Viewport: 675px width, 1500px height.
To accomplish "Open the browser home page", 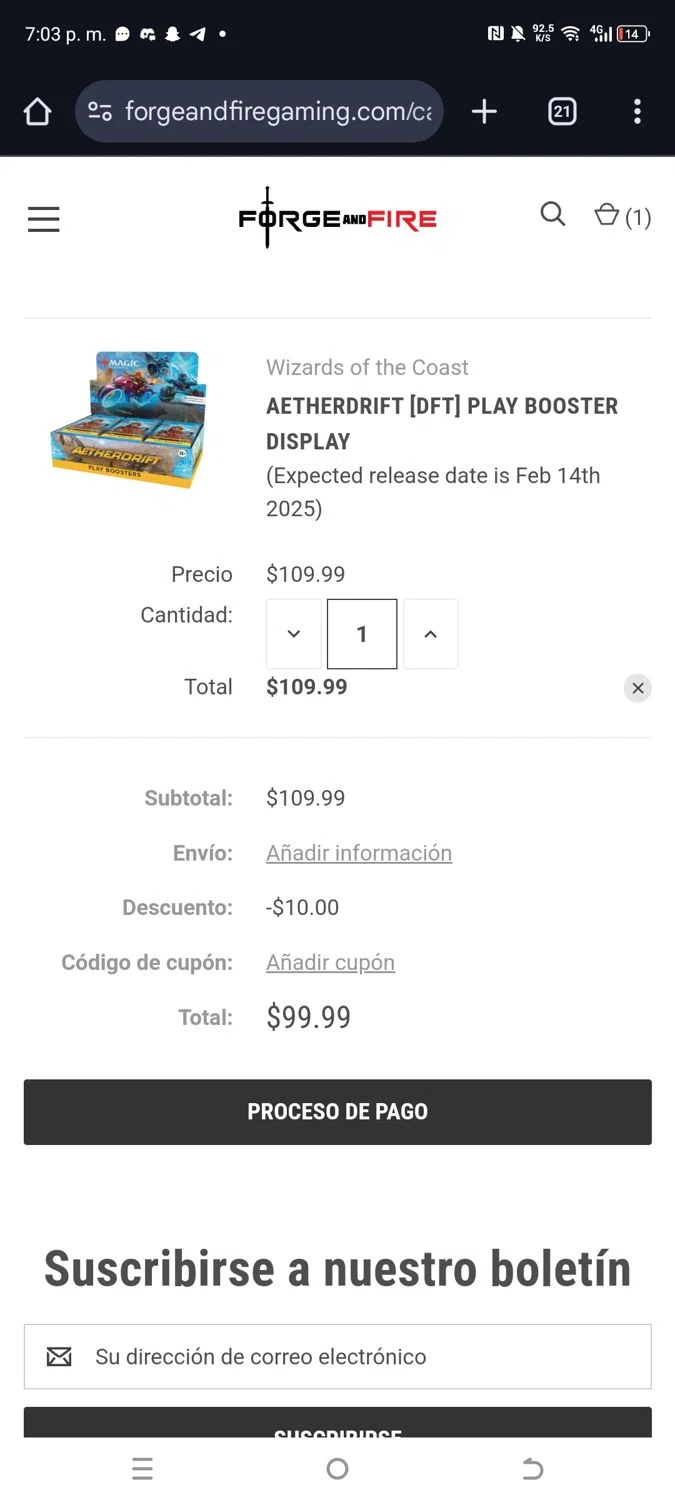I will (37, 112).
